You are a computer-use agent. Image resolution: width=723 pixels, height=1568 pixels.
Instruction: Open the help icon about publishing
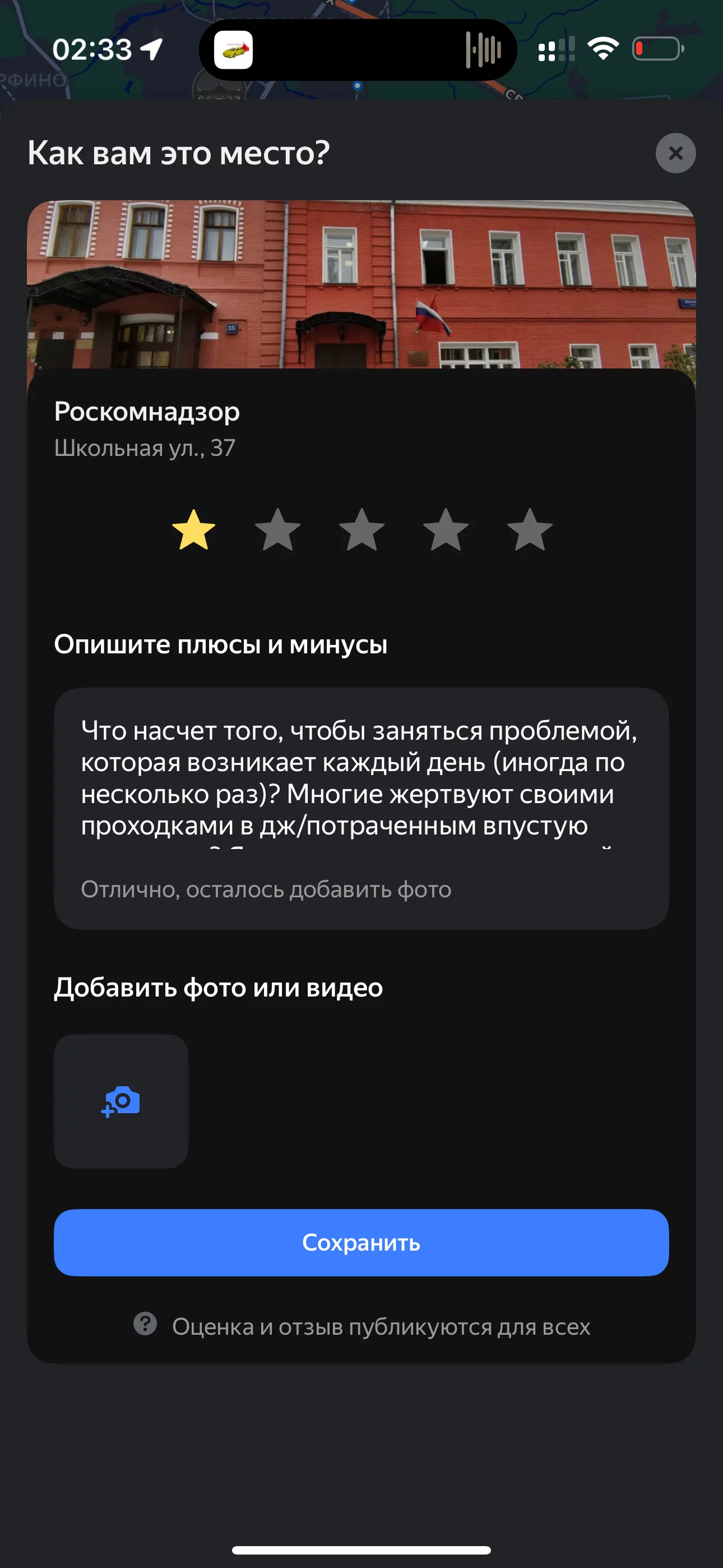coord(145,1324)
